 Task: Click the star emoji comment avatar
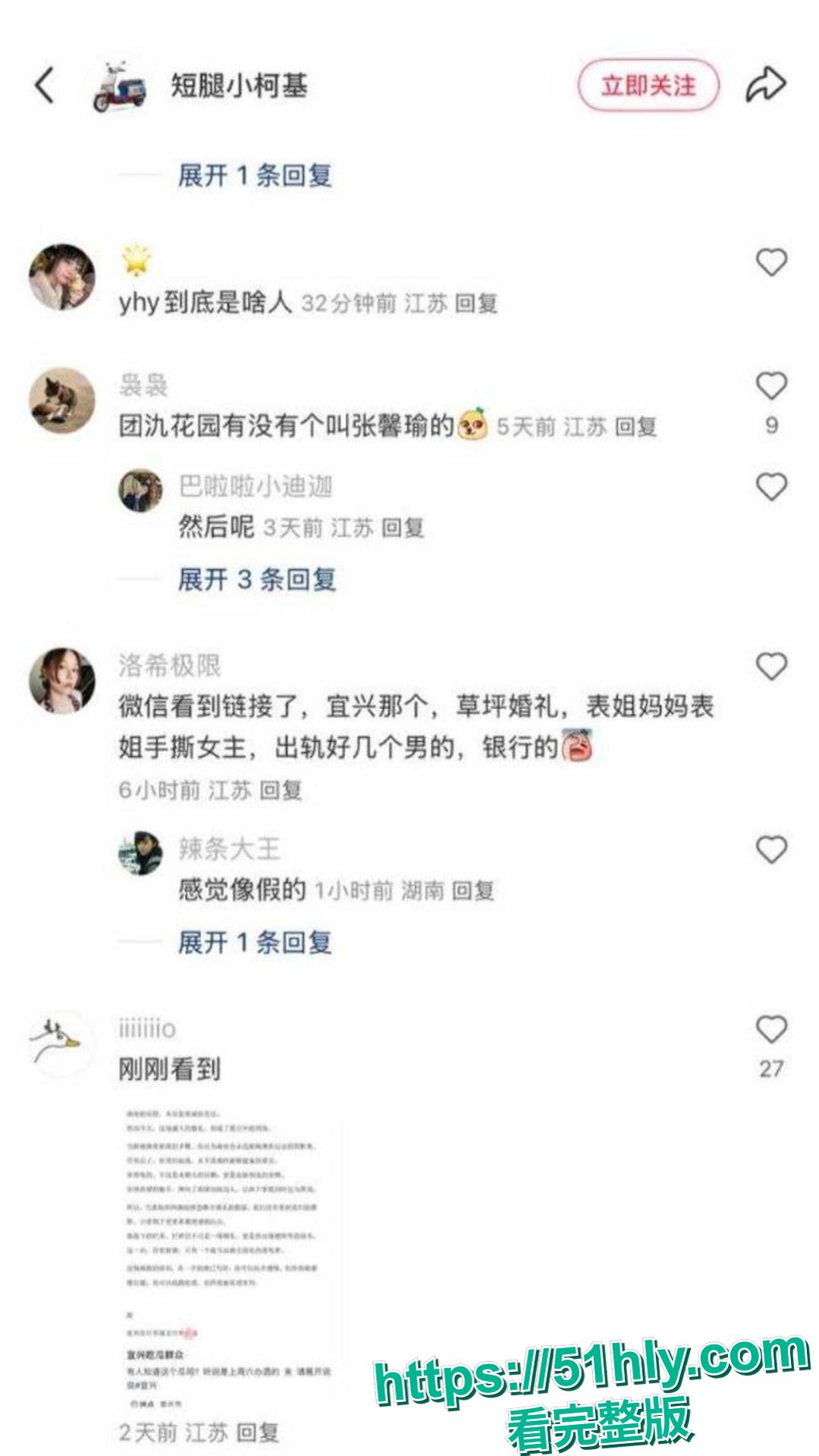click(x=61, y=277)
